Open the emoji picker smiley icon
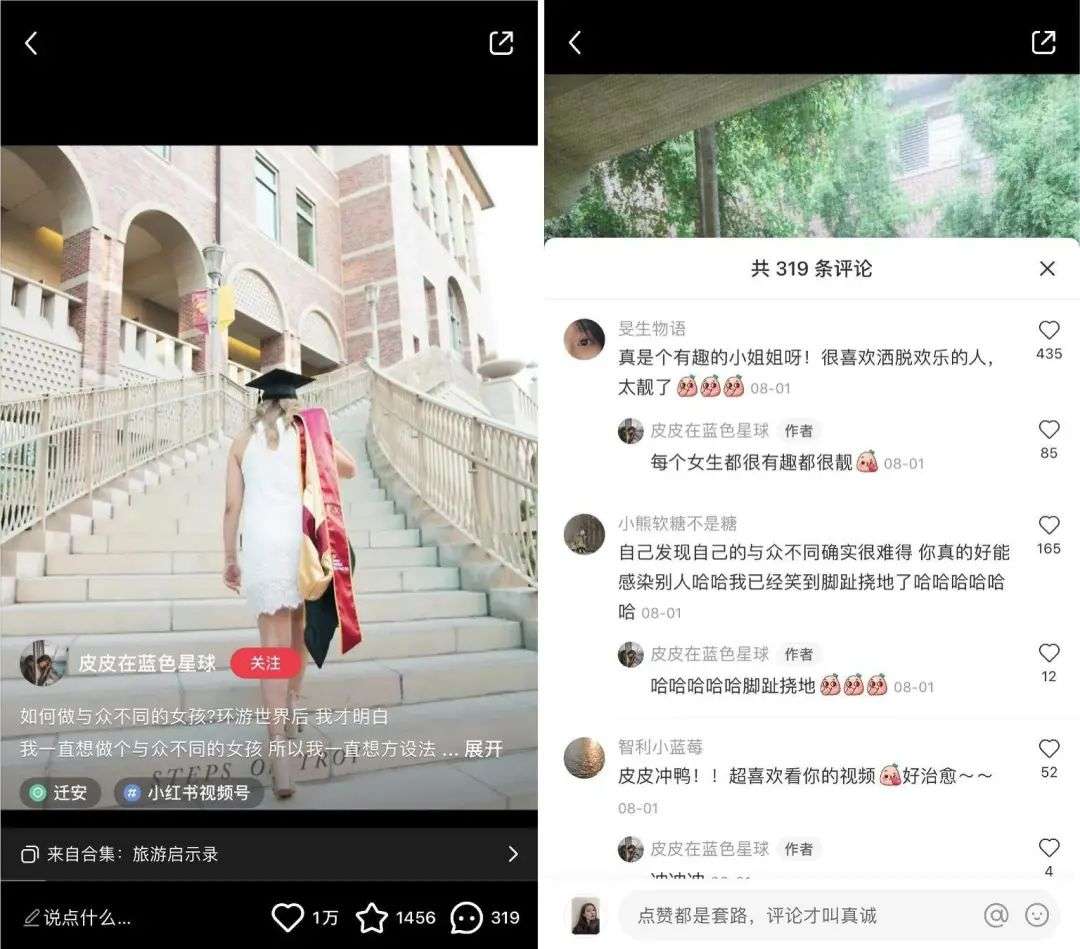This screenshot has height=949, width=1080. (x=1037, y=915)
